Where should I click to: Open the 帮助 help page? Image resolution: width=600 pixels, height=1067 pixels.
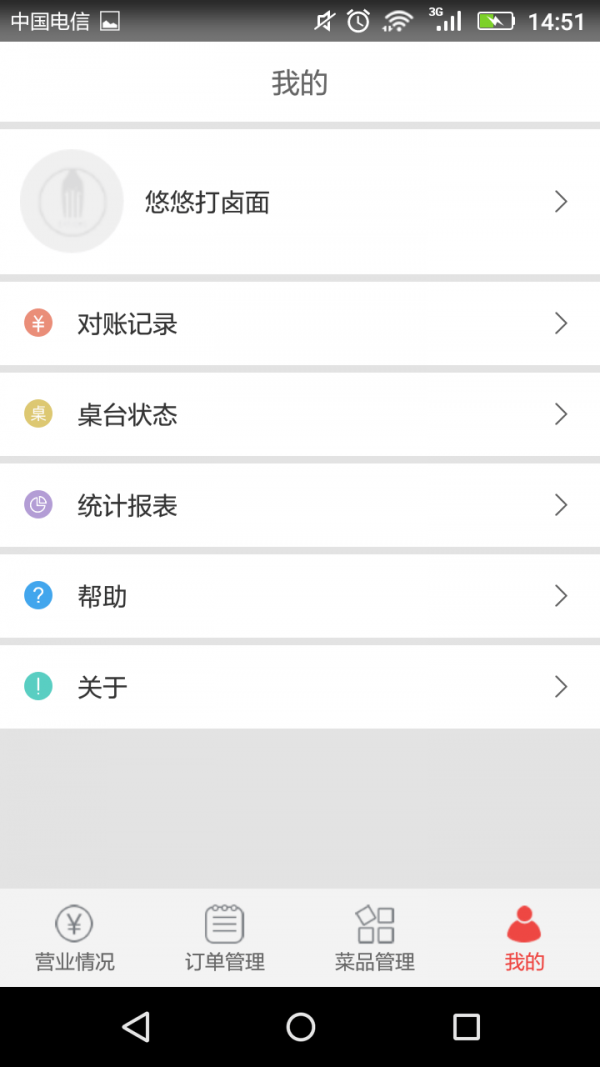click(x=300, y=597)
